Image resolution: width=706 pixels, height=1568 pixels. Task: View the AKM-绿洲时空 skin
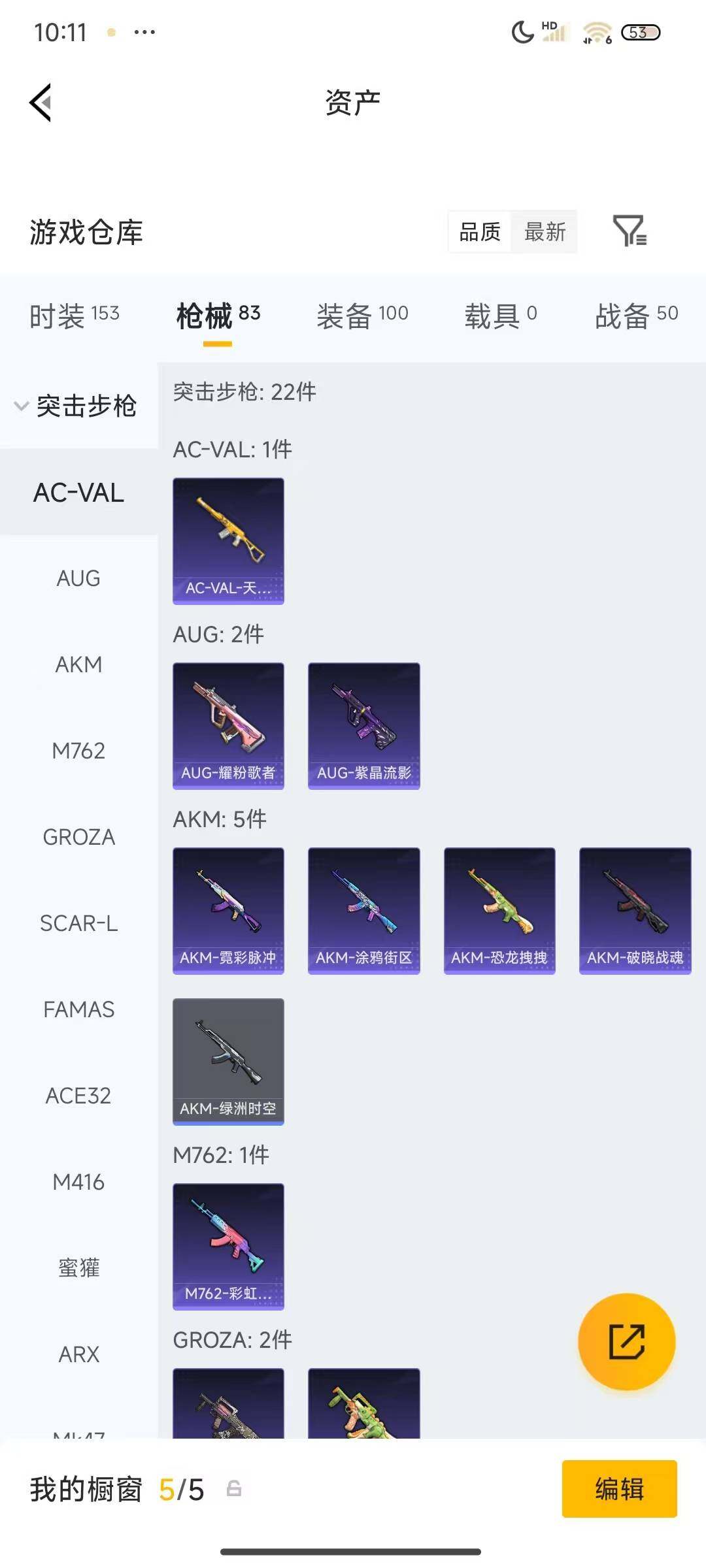point(228,1061)
